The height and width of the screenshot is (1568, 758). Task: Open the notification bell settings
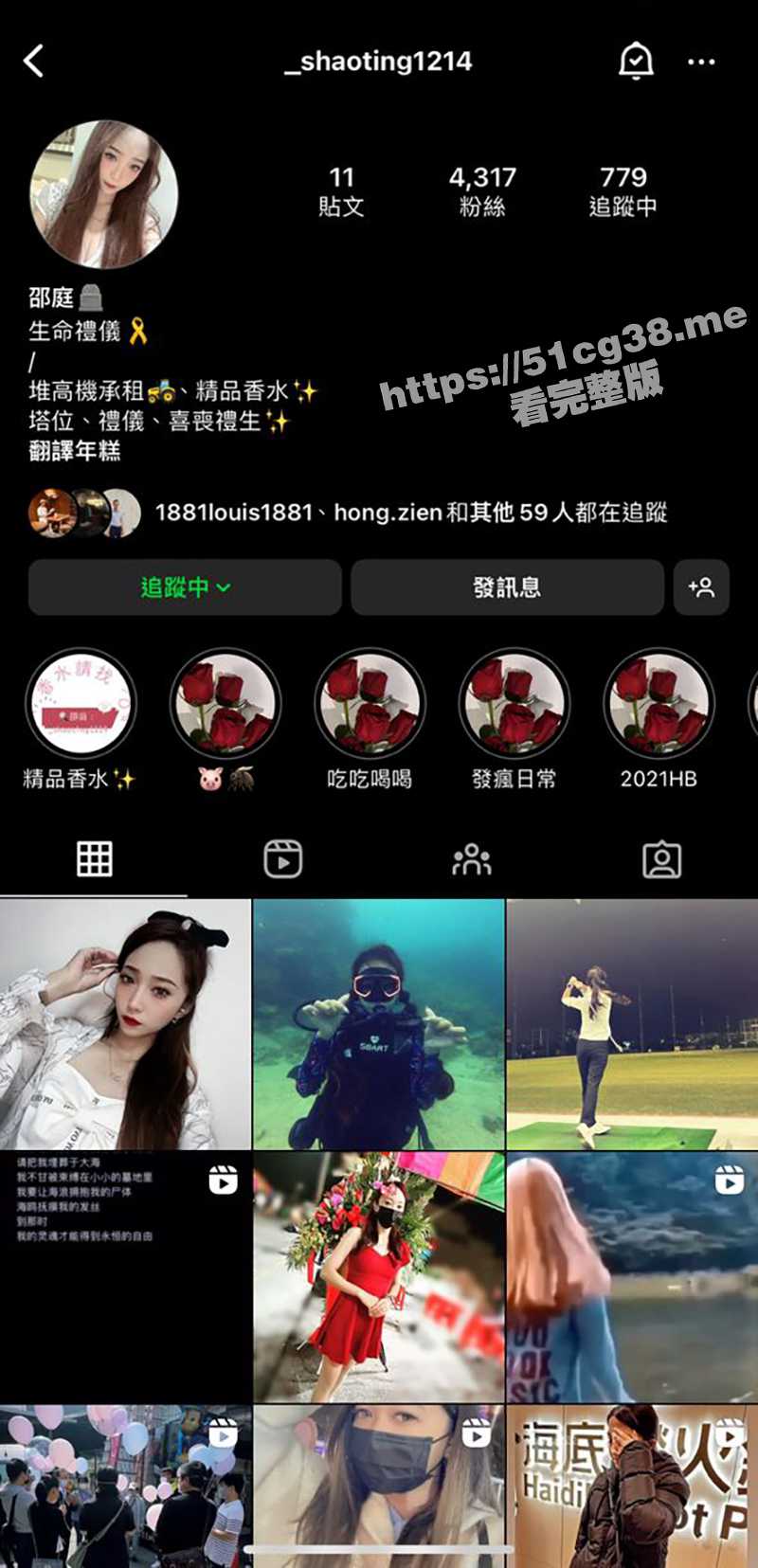click(635, 62)
